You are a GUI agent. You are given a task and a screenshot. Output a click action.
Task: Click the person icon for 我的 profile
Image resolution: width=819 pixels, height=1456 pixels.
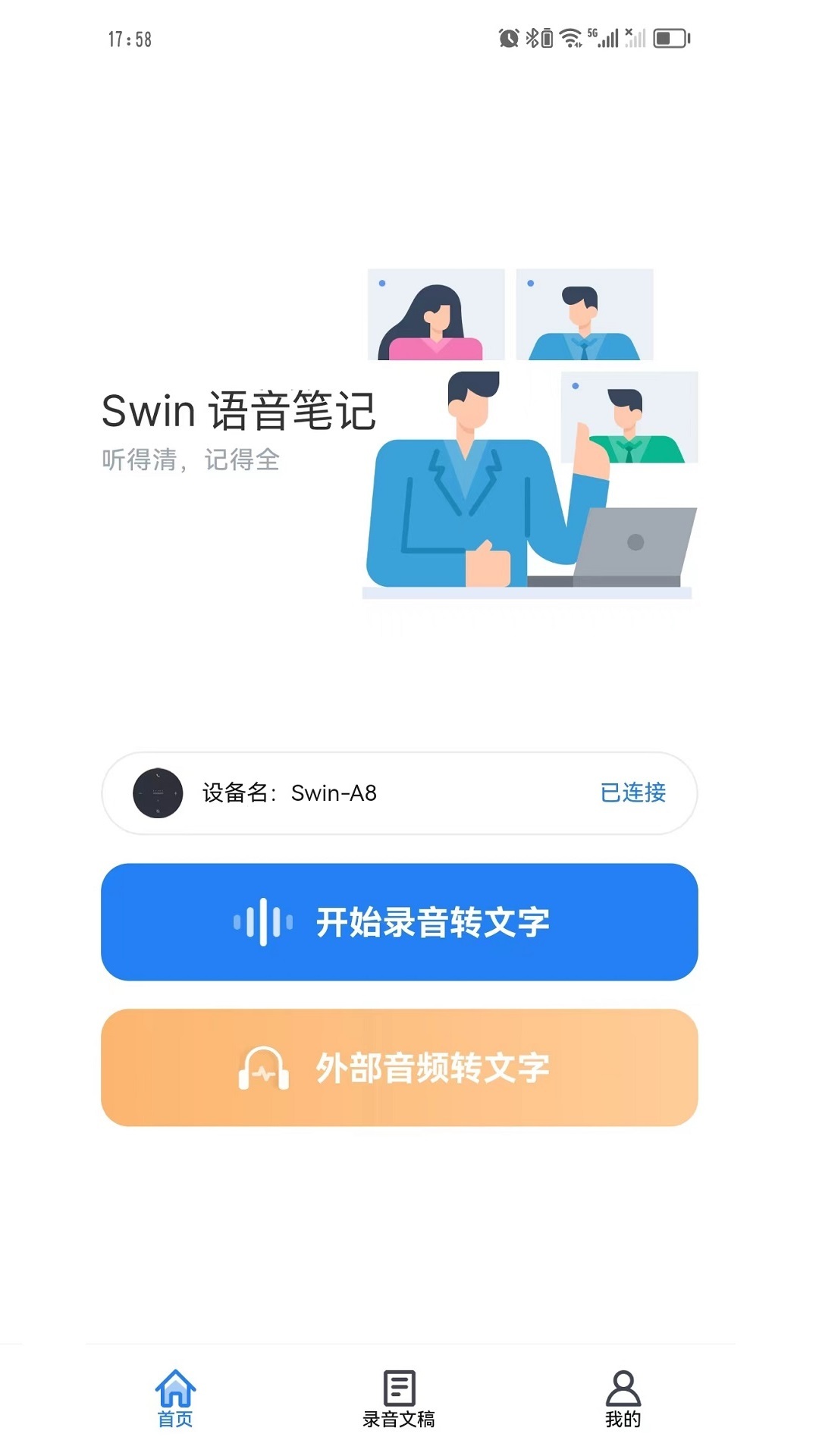tap(623, 1390)
